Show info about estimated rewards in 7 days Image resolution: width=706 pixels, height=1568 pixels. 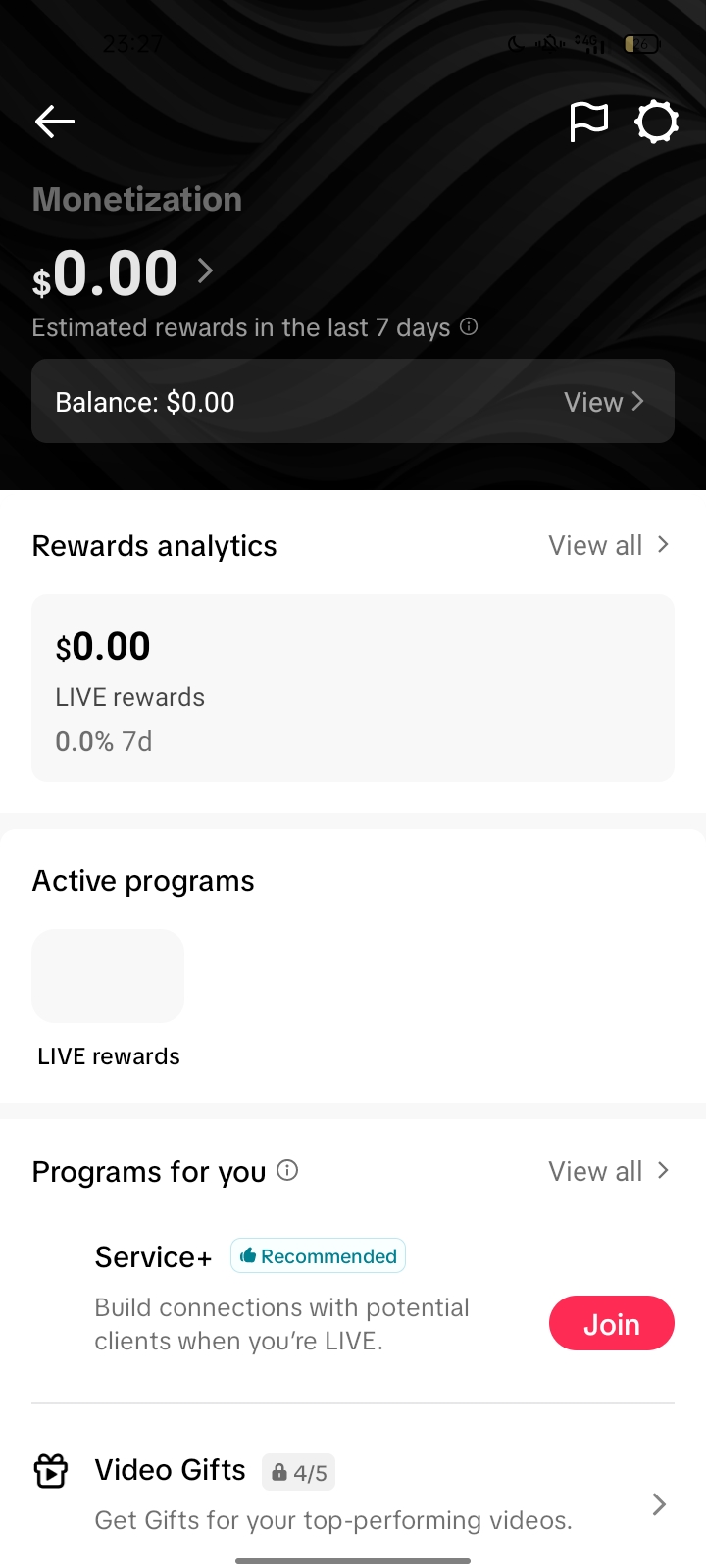(469, 327)
